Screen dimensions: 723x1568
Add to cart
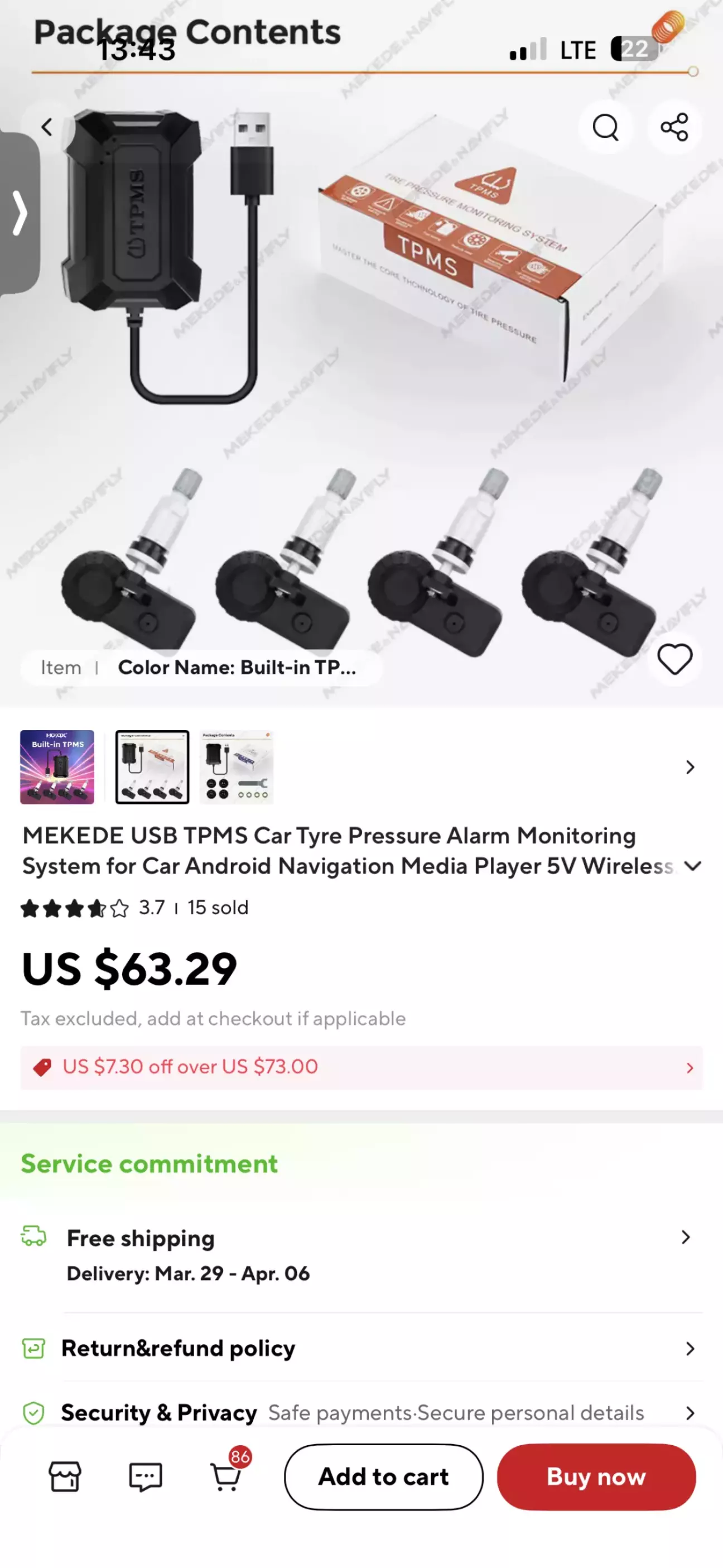(383, 1476)
